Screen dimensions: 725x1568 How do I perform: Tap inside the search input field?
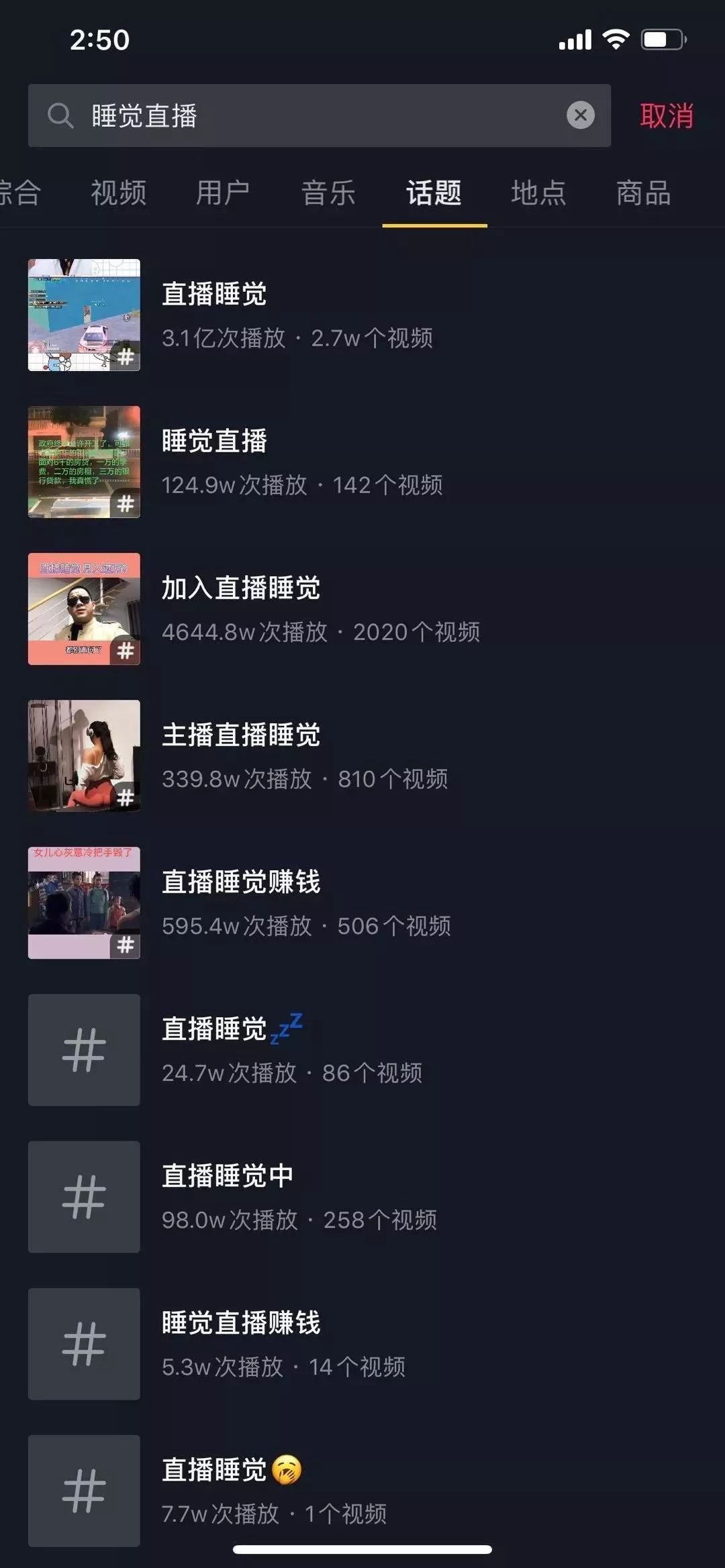(x=269, y=117)
